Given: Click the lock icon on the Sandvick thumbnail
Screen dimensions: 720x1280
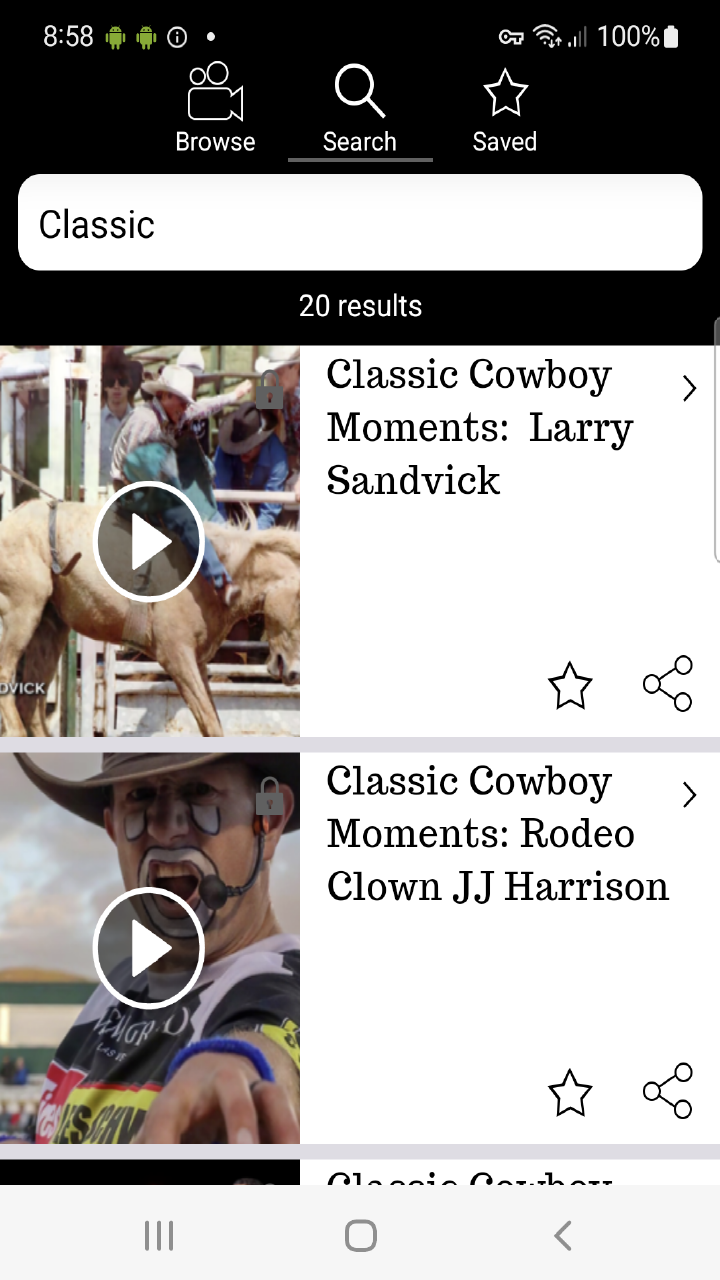Looking at the screenshot, I should (x=268, y=390).
